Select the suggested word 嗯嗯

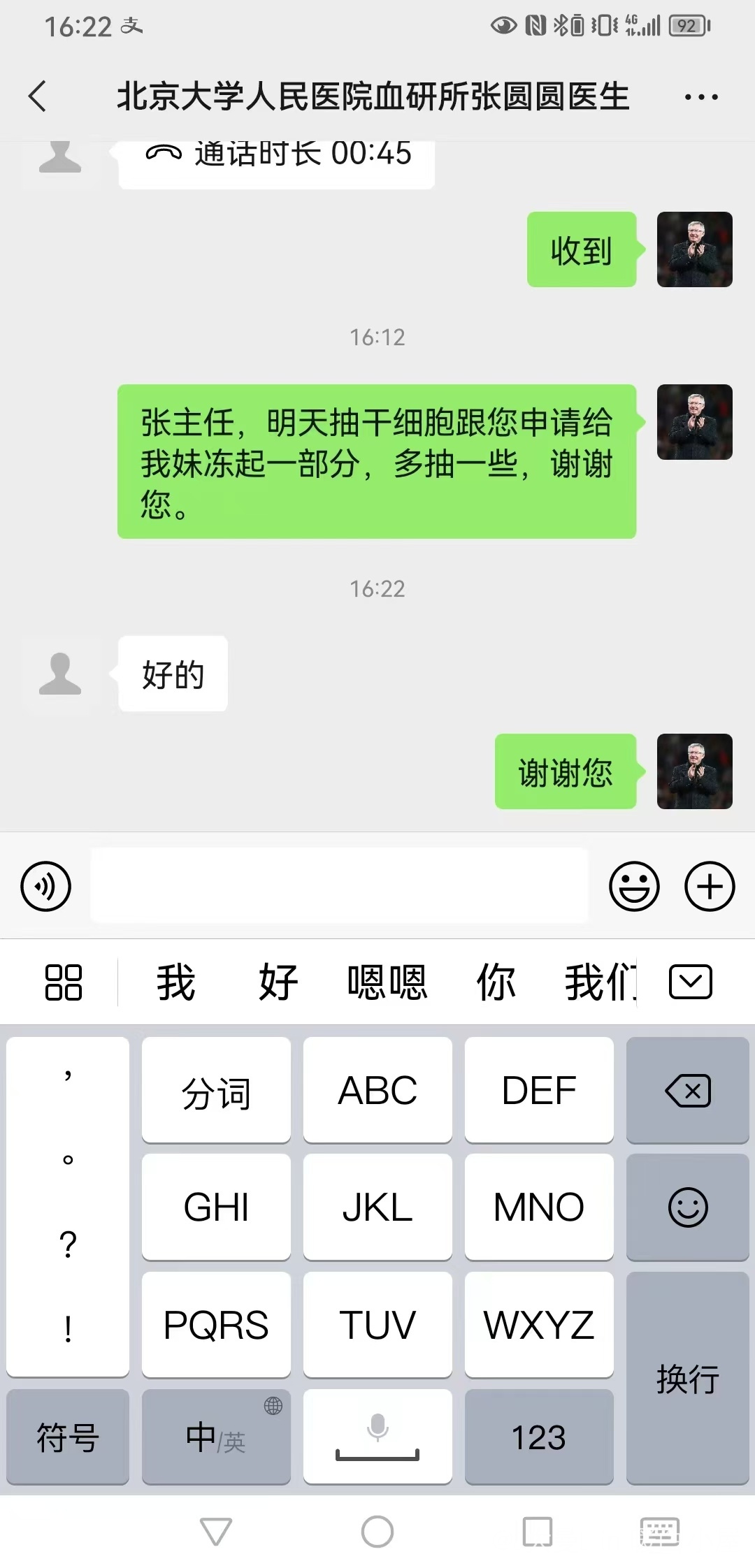click(387, 982)
